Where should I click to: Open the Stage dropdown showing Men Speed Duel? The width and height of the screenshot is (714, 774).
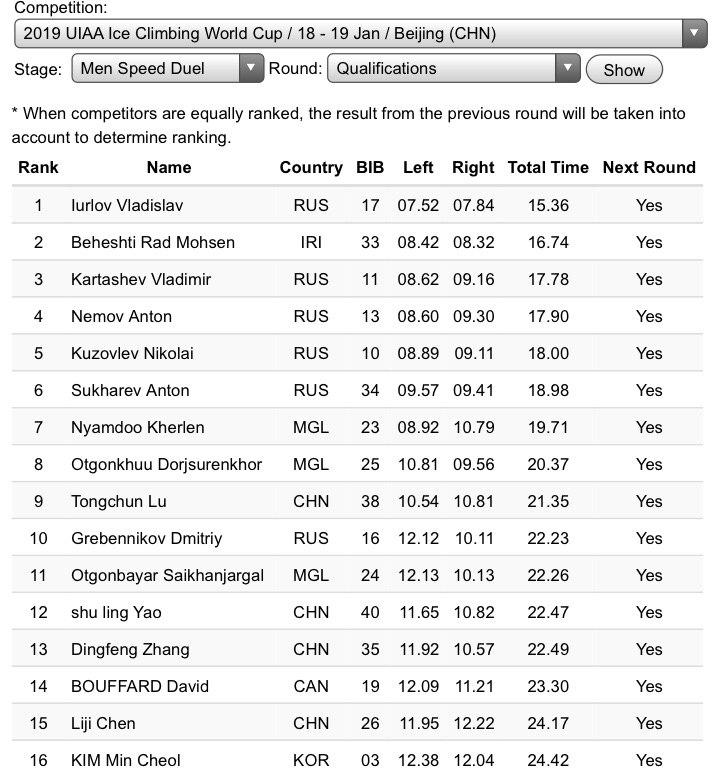[167, 69]
